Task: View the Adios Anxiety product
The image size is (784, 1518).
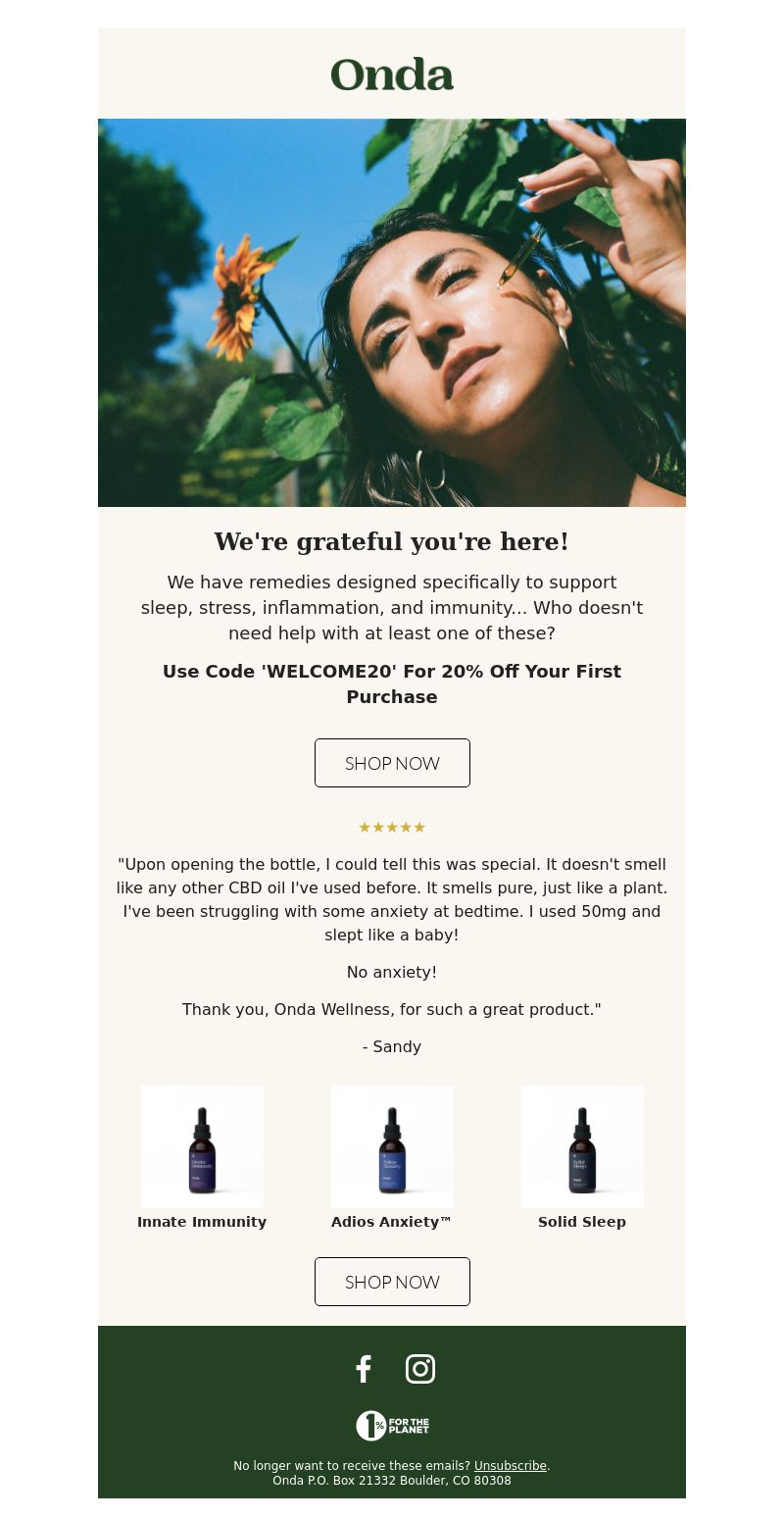Action: coord(392,1146)
